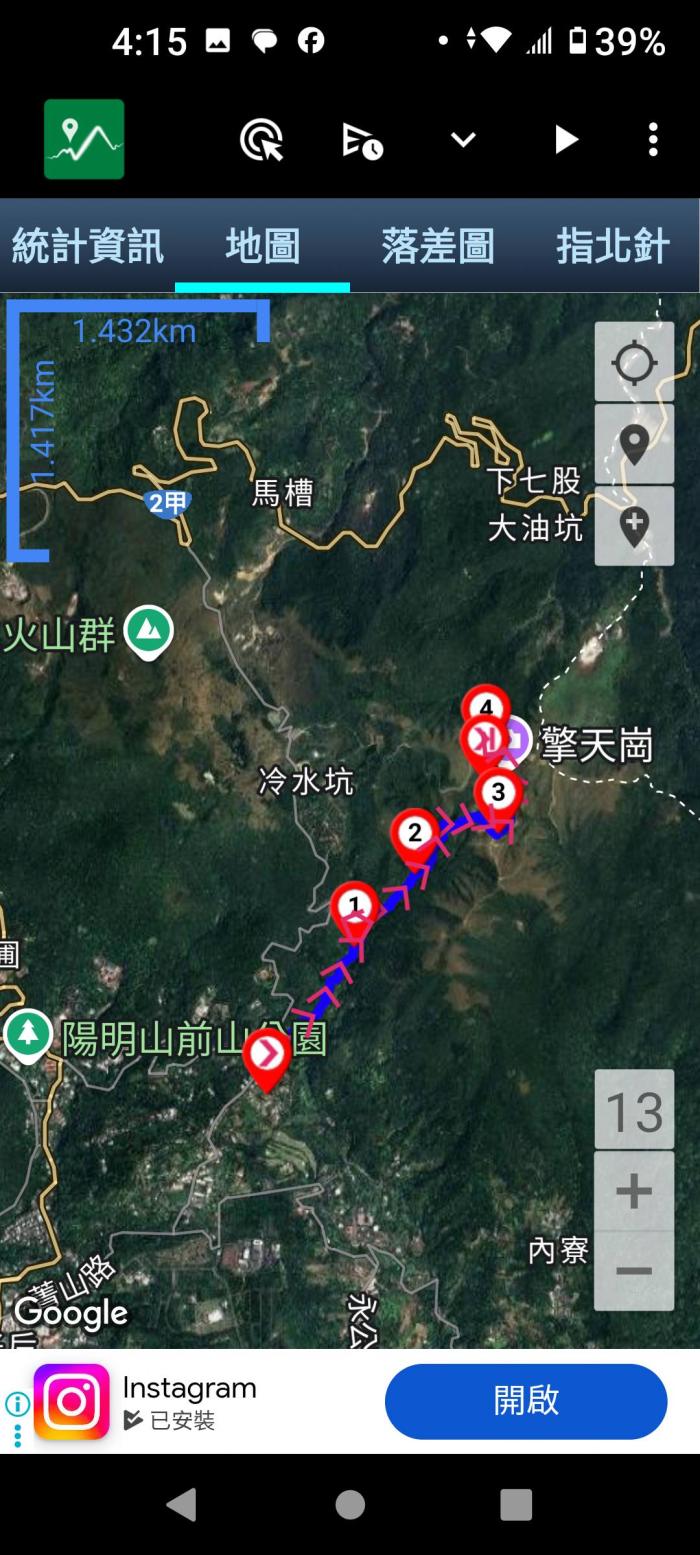Tap the location pin button on map
This screenshot has width=700, height=1555.
tap(634, 444)
